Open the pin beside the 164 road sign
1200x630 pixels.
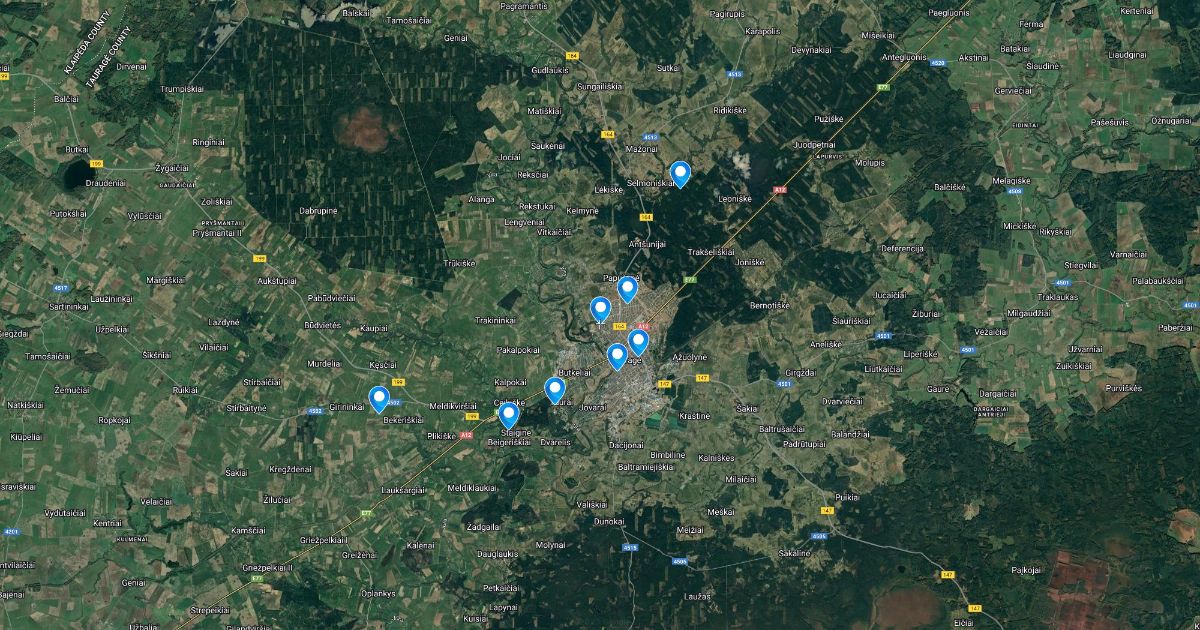click(600, 308)
